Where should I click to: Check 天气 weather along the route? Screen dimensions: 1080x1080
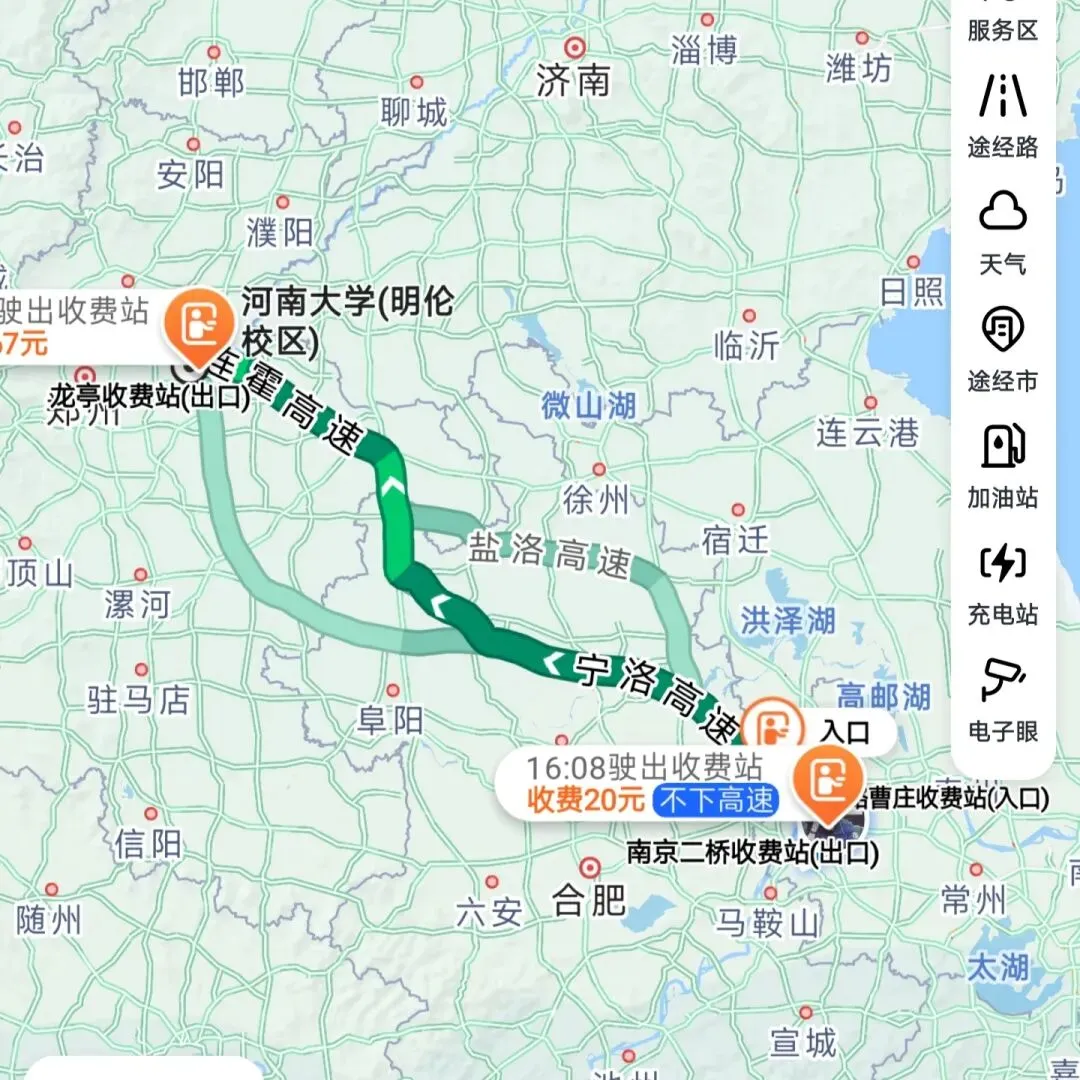click(x=1002, y=233)
